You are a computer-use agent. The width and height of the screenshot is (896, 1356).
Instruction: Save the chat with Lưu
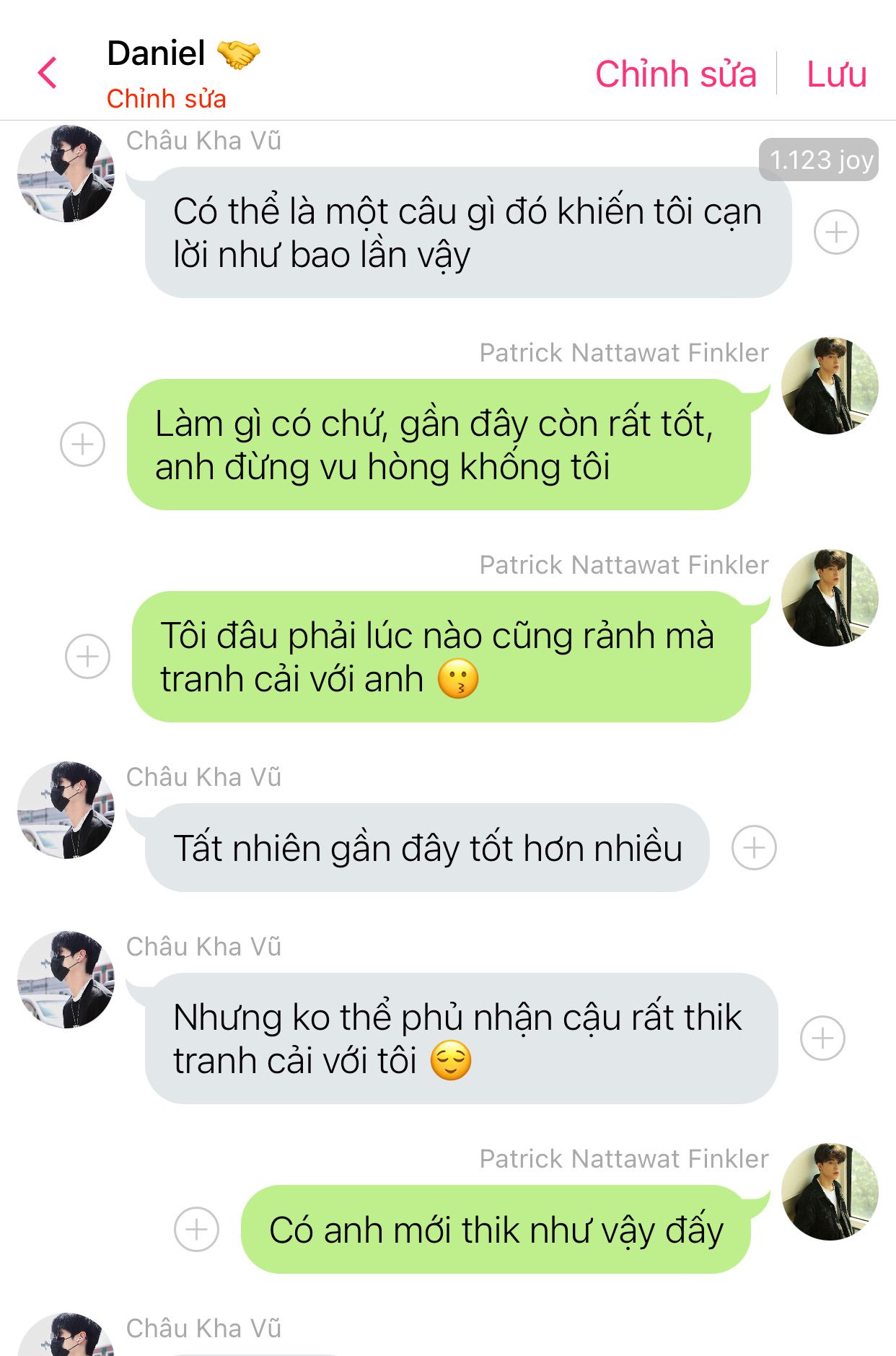pyautogui.click(x=835, y=74)
